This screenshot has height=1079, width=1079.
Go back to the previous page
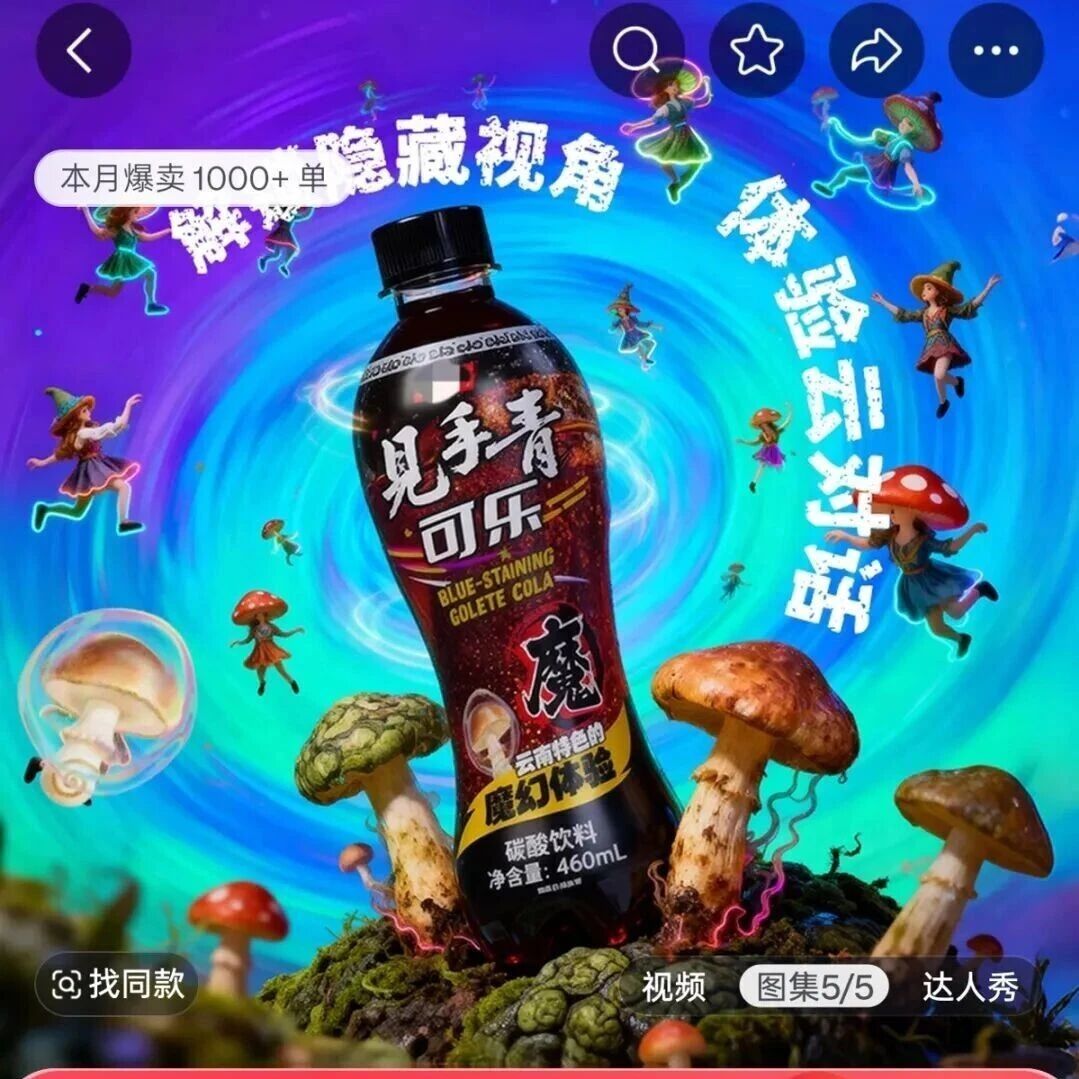(83, 51)
